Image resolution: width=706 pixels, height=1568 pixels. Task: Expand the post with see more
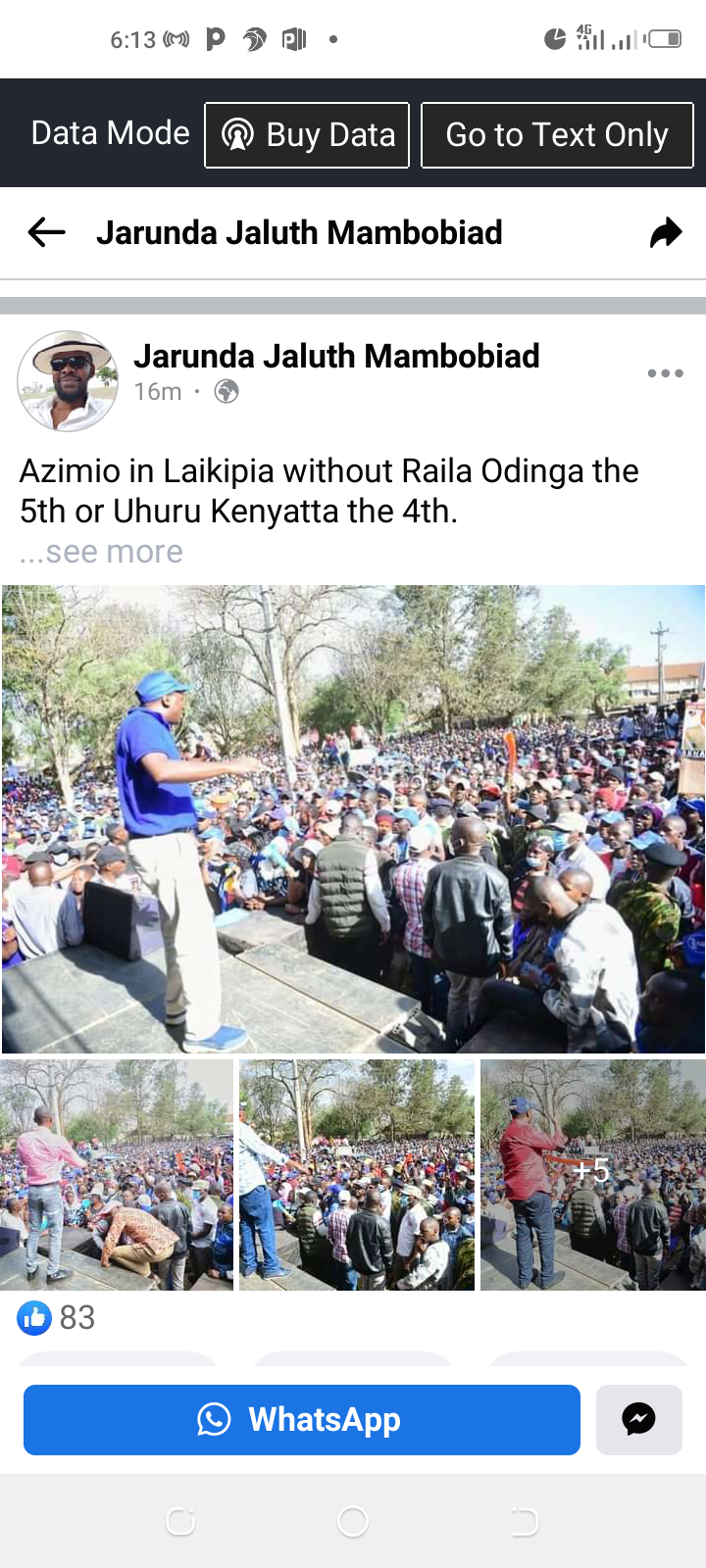[x=101, y=552]
